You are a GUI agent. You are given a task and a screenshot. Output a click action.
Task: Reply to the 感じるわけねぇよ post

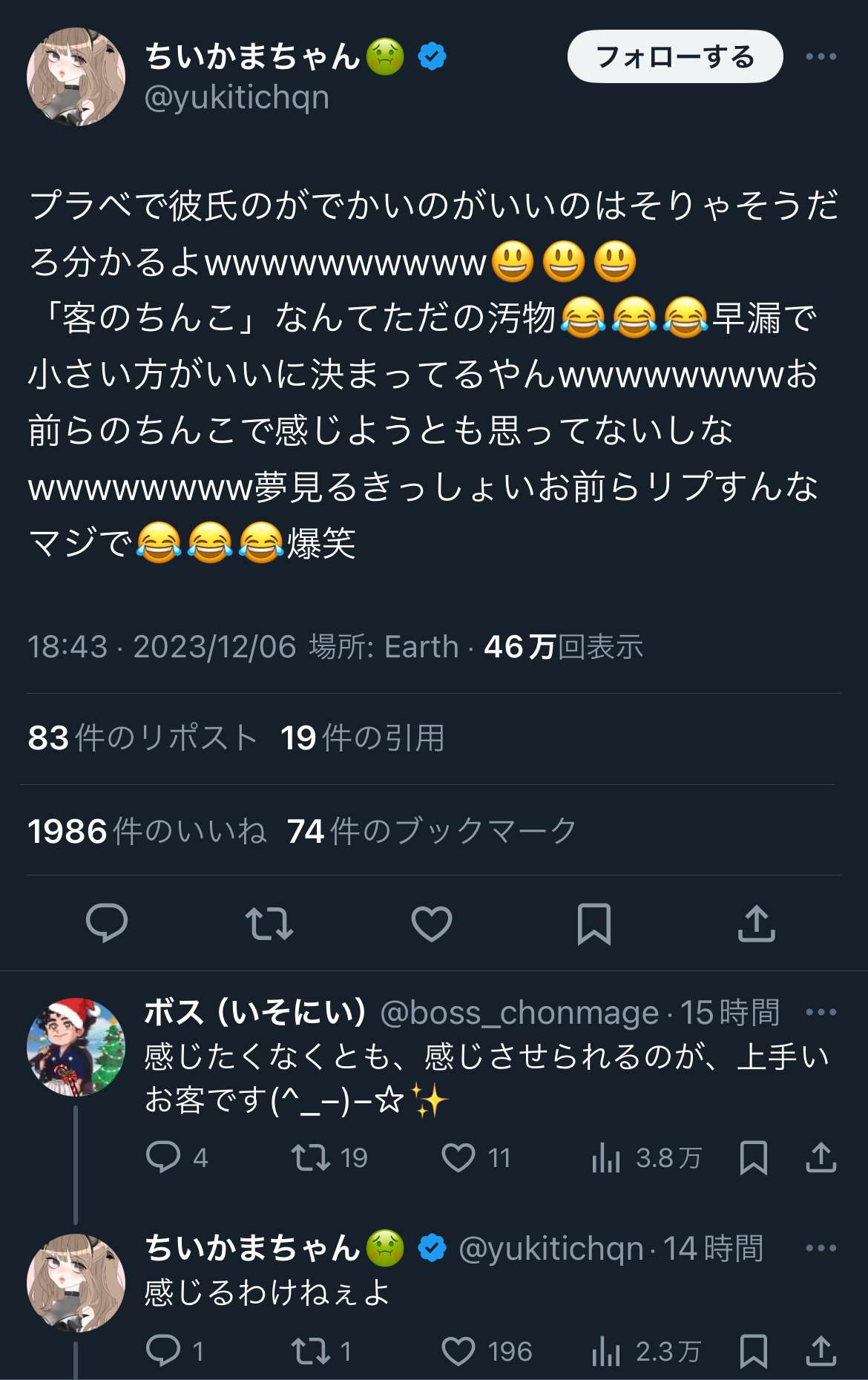(163, 1351)
